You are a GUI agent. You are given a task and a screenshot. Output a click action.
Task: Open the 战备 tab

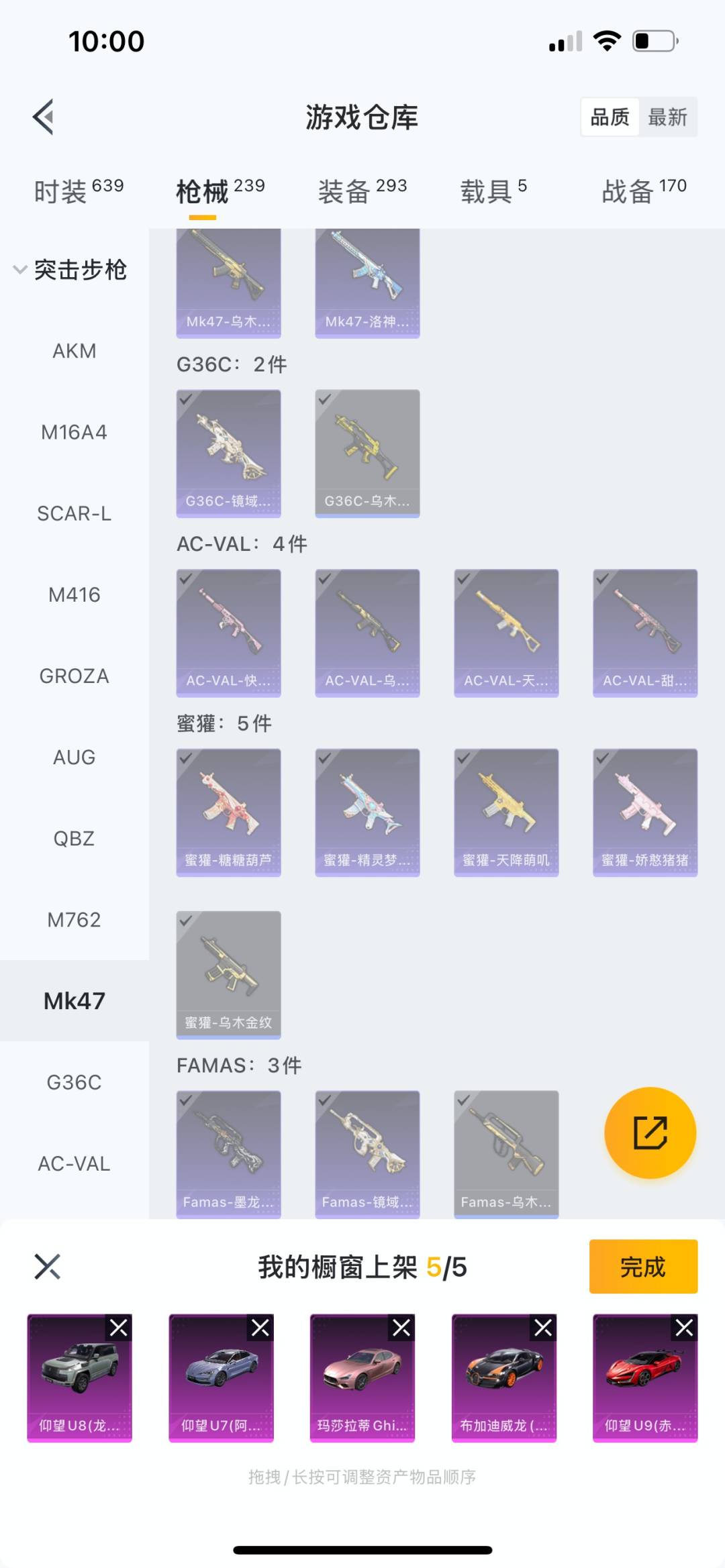(643, 191)
